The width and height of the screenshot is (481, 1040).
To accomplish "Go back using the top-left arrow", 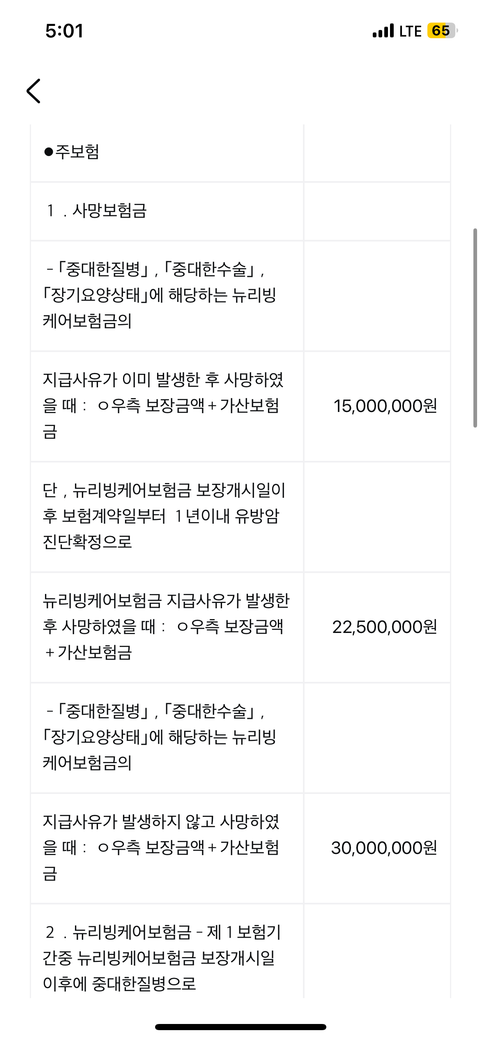I will click(33, 91).
